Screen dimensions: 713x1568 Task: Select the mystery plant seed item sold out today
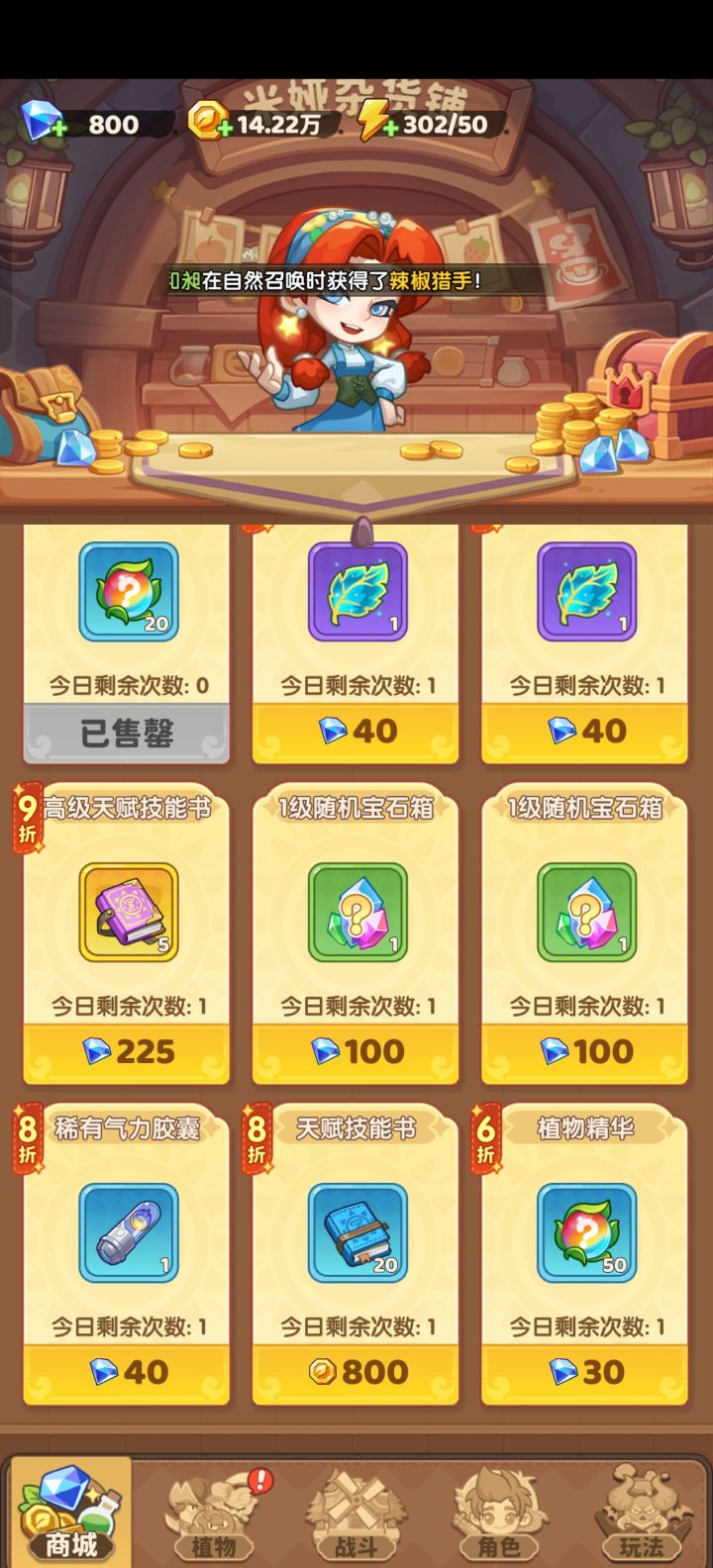click(x=126, y=592)
